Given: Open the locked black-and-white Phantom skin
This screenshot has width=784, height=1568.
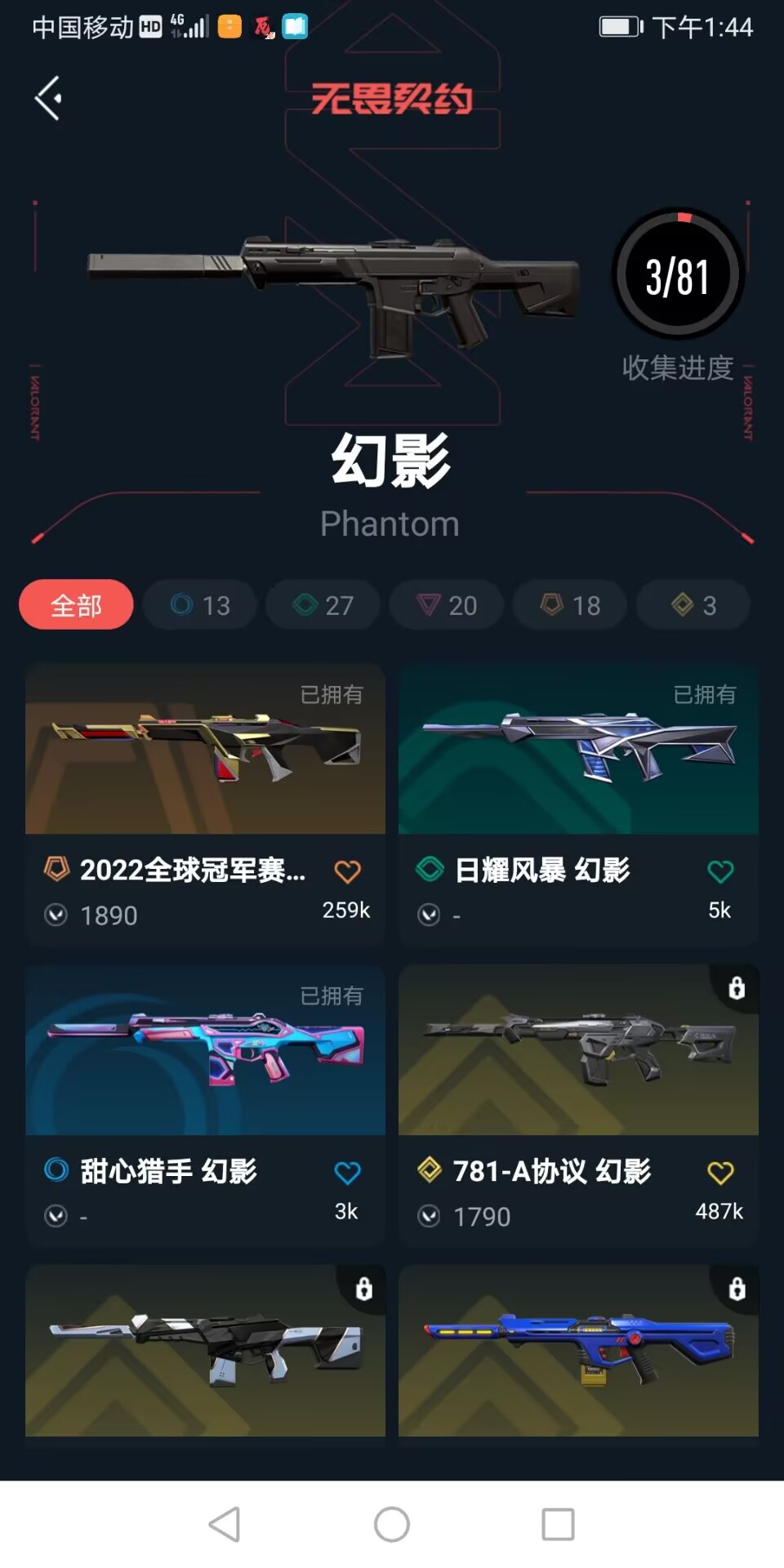Looking at the screenshot, I should [205, 1351].
